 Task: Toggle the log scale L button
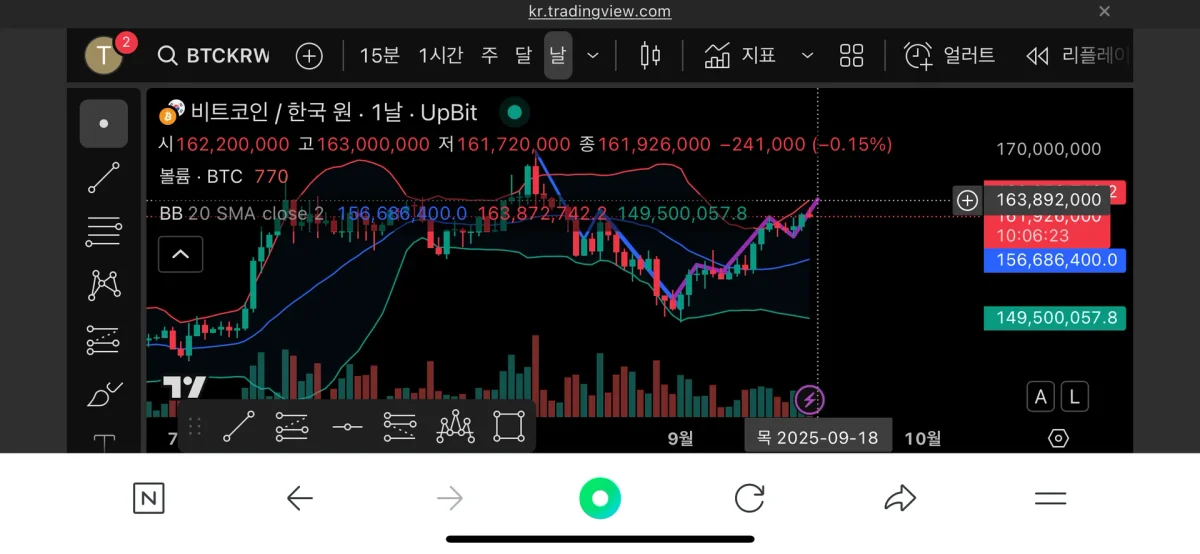point(1074,397)
